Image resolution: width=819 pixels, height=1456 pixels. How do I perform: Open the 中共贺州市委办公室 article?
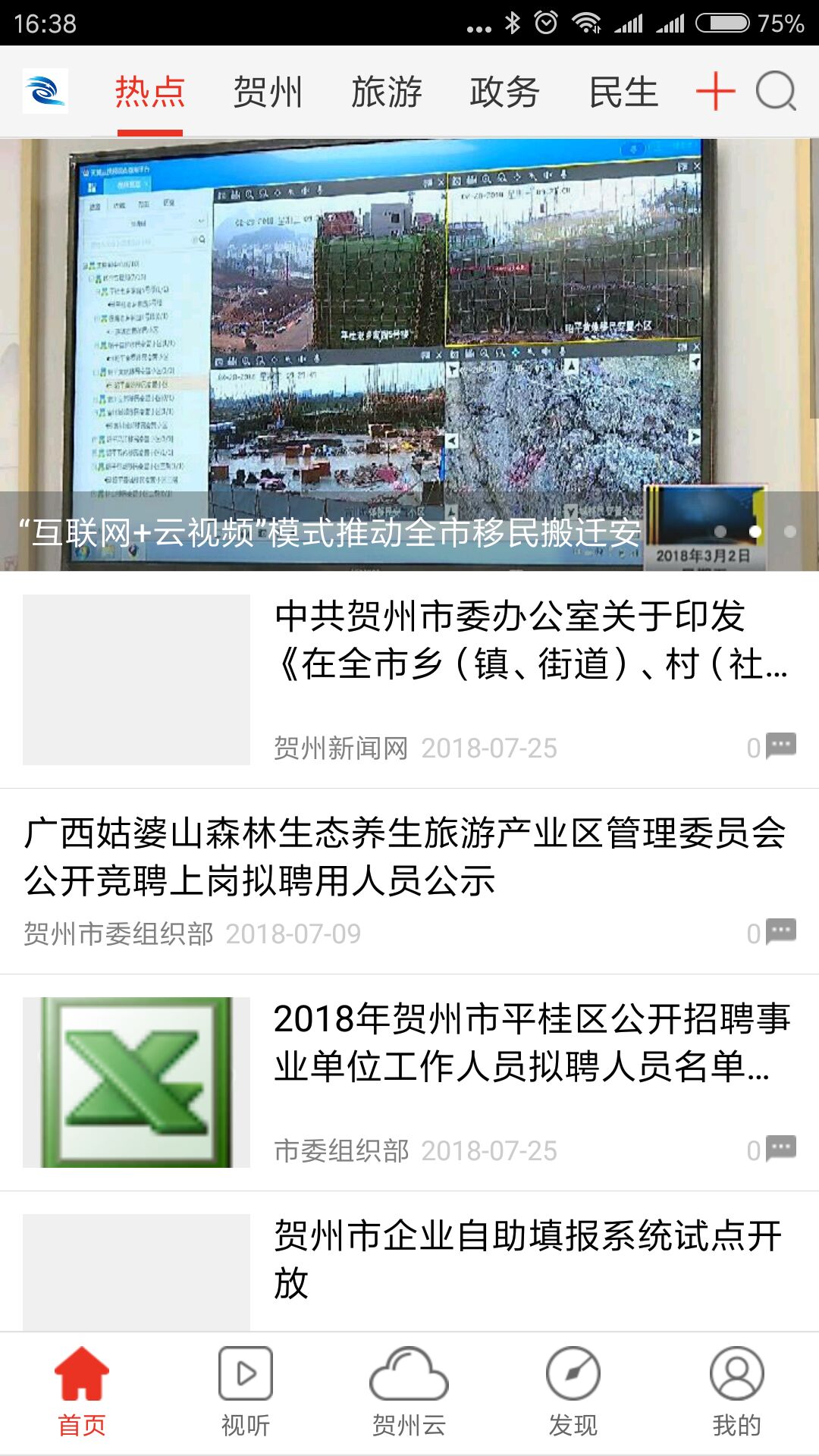pyautogui.click(x=531, y=641)
